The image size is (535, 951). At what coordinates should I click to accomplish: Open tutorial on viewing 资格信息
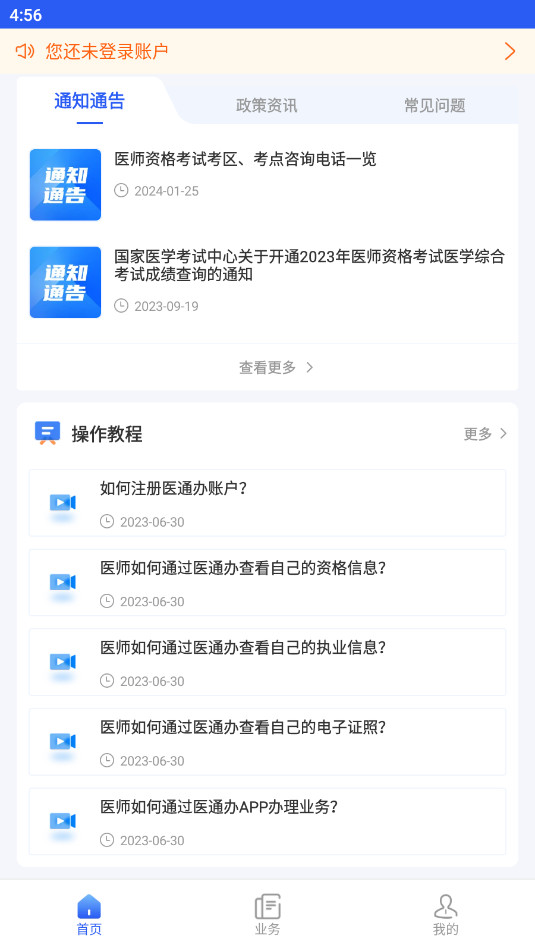click(268, 582)
